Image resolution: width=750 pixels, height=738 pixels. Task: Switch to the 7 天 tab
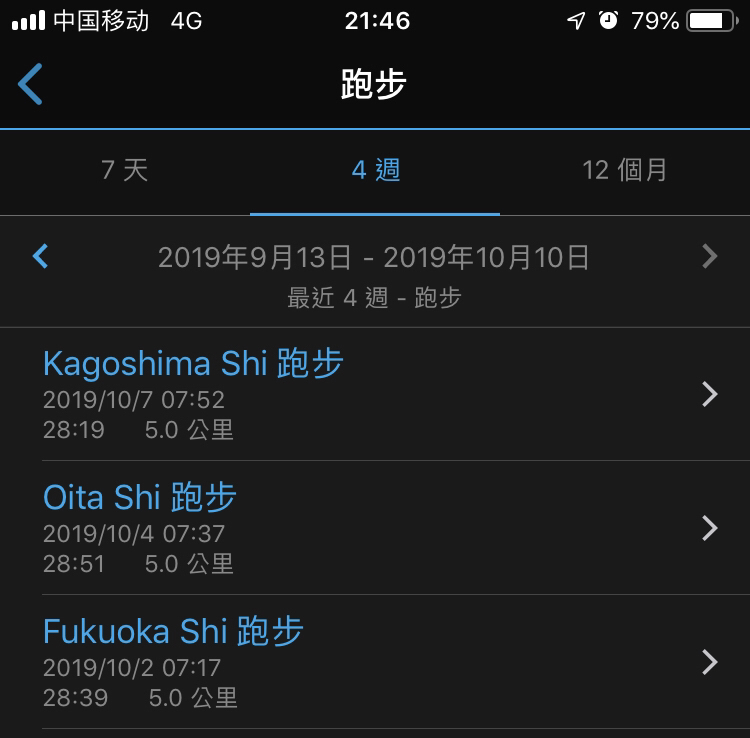click(x=125, y=170)
